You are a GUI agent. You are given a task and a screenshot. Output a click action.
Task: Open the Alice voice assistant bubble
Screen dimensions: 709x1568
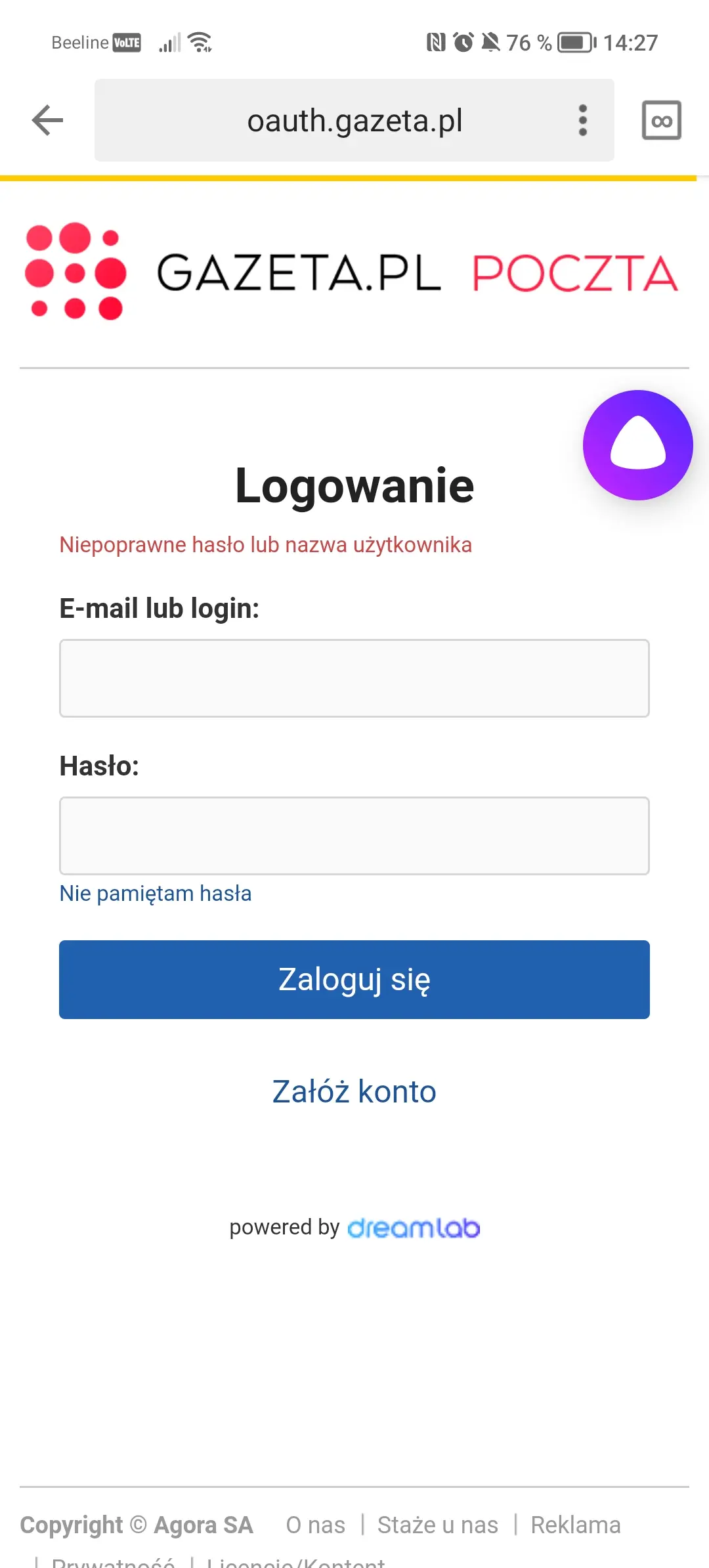(x=637, y=445)
